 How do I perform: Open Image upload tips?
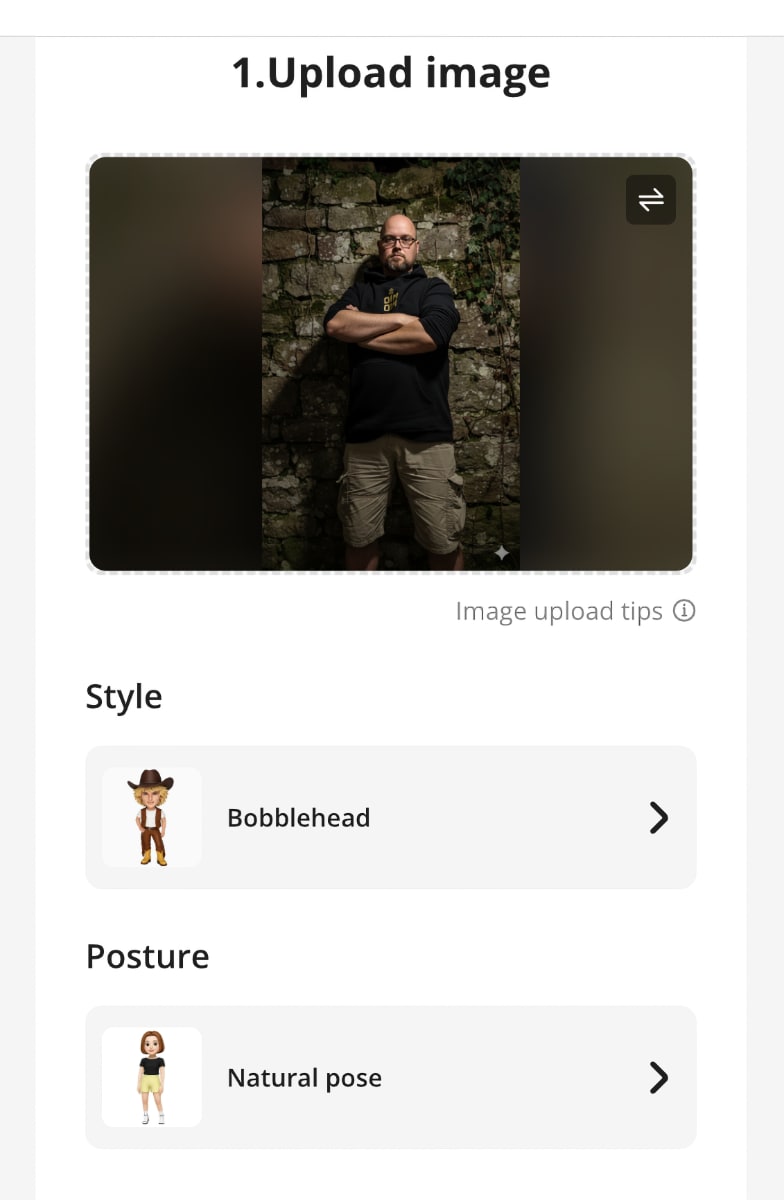pos(574,611)
